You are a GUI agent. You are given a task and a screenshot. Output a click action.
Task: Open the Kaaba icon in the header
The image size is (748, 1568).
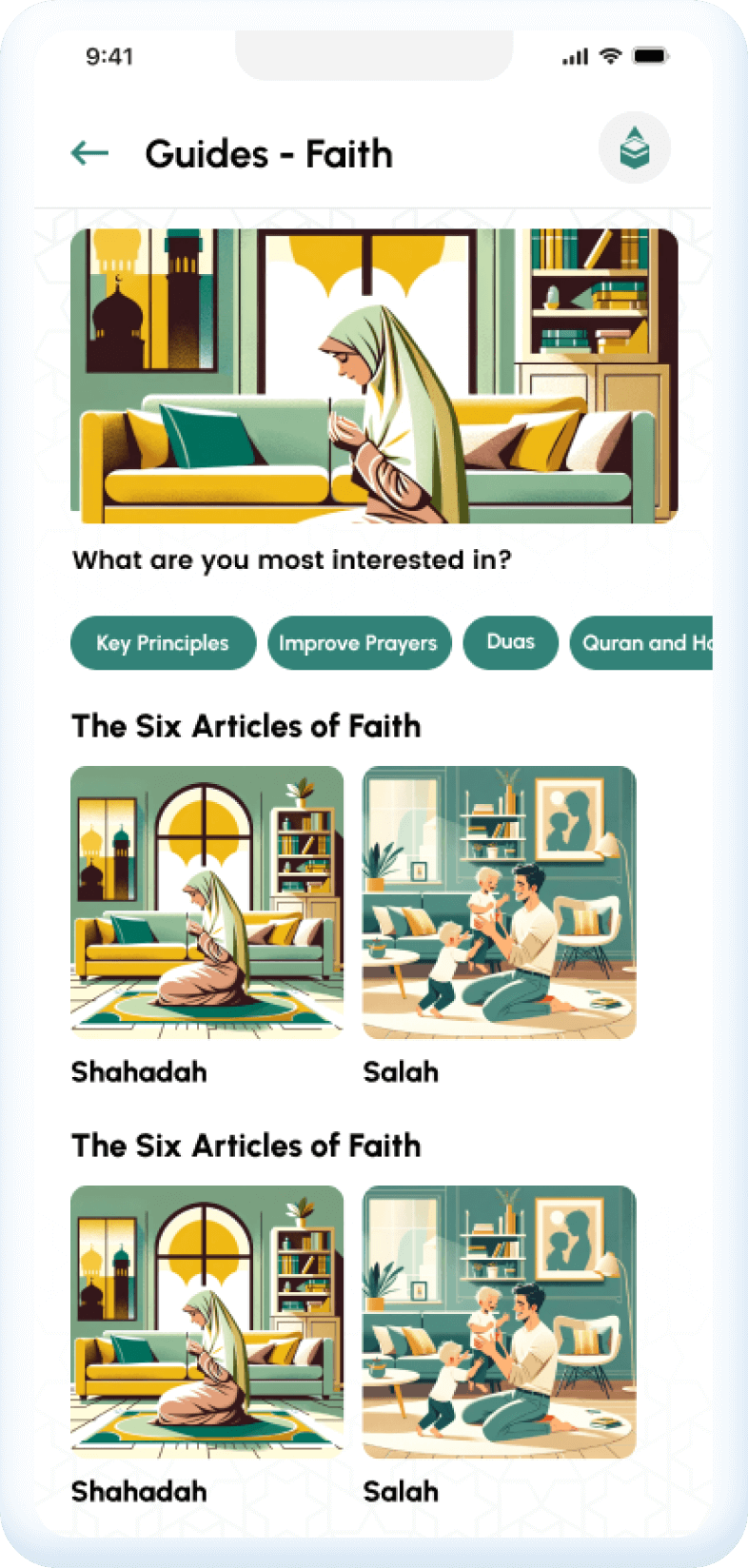[x=635, y=148]
